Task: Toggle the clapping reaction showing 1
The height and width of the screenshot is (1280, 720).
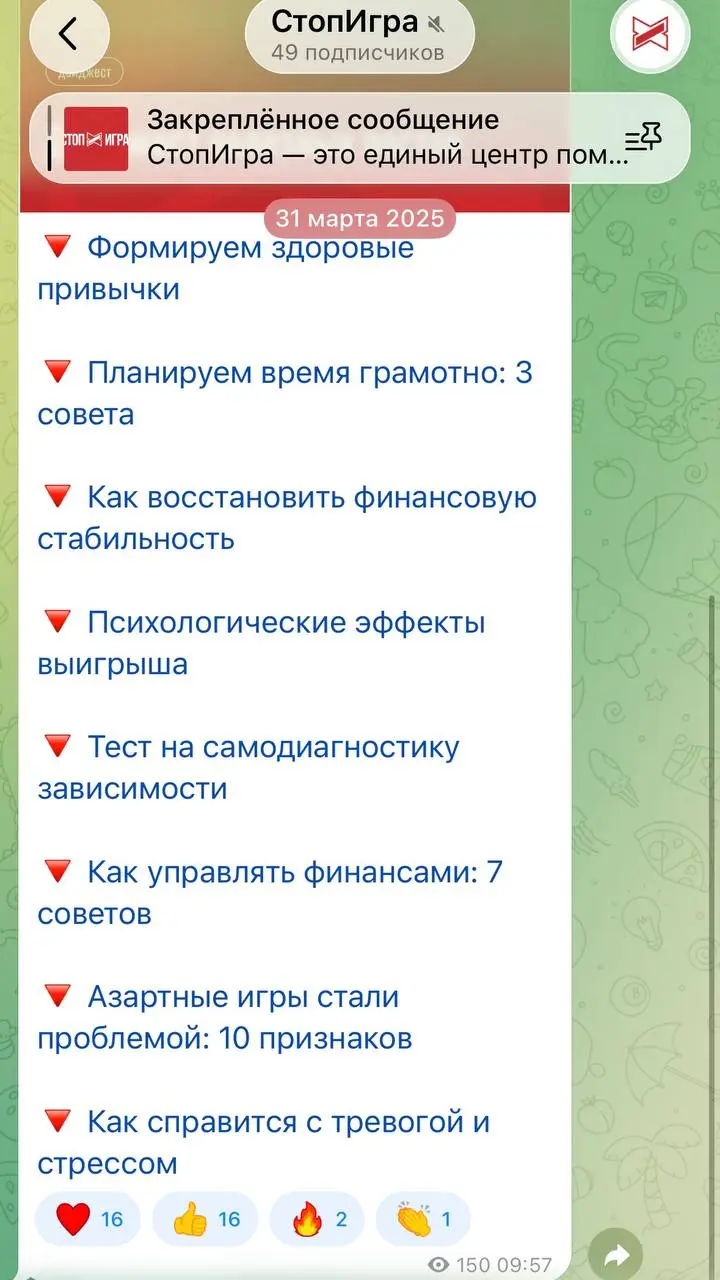Action: [423, 1218]
